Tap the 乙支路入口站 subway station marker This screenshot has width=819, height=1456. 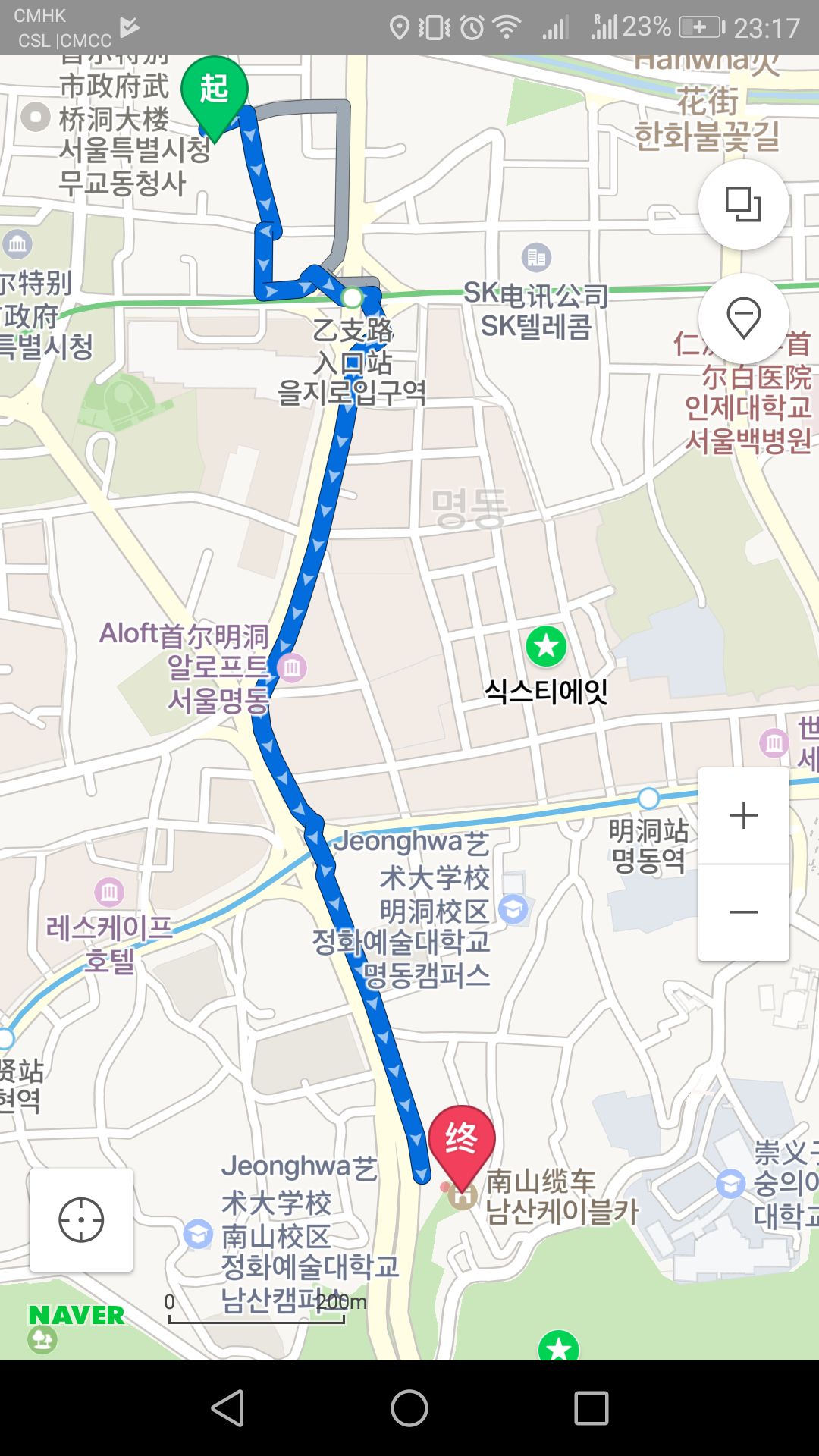(x=352, y=297)
